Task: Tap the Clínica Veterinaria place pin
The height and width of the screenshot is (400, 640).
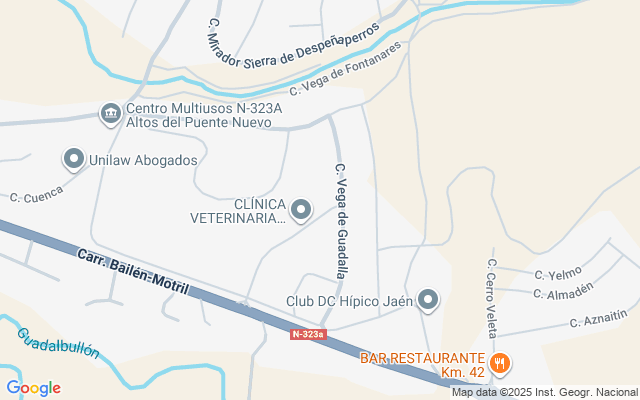Action: pos(301,210)
